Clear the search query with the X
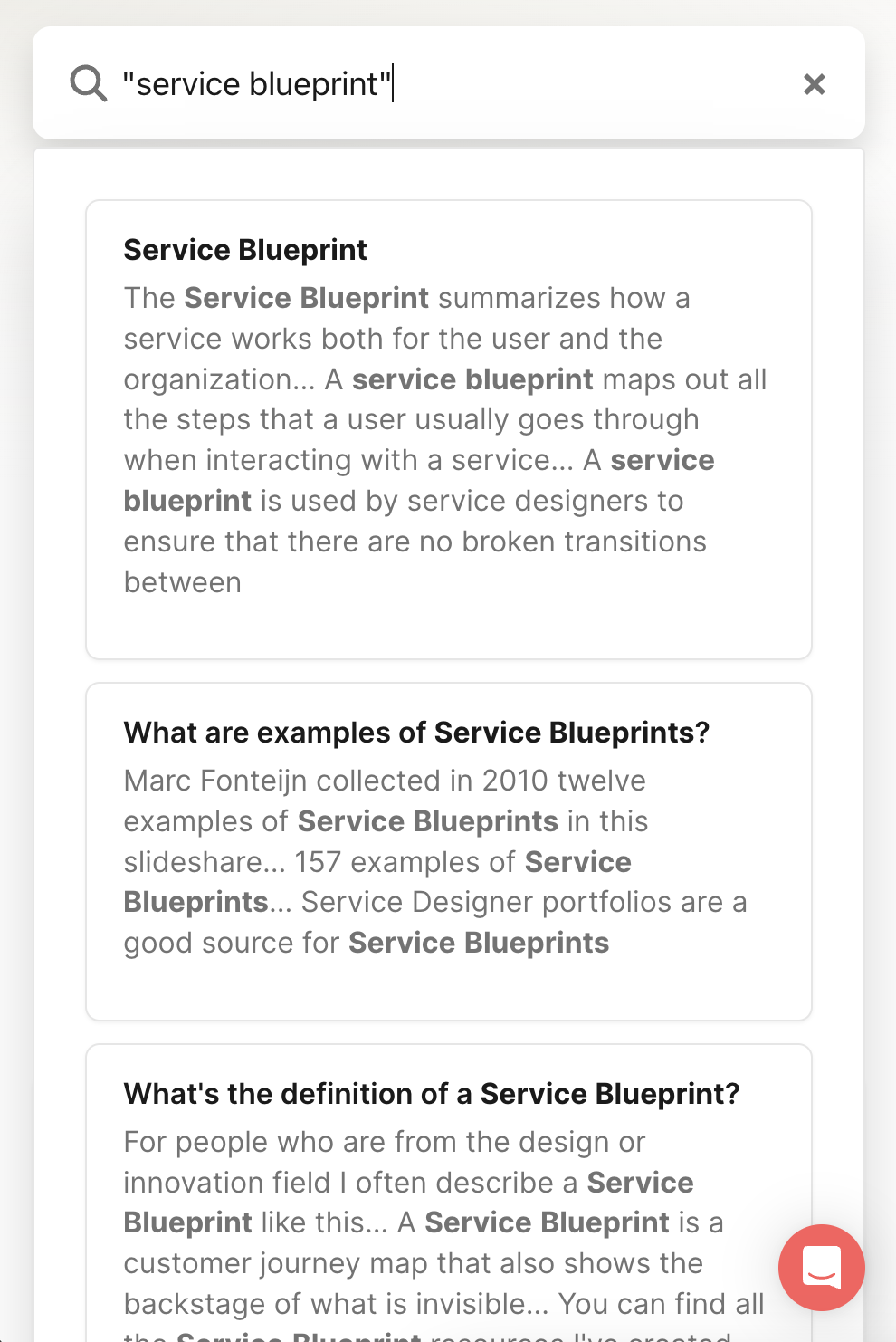The height and width of the screenshot is (1342, 896). click(814, 84)
